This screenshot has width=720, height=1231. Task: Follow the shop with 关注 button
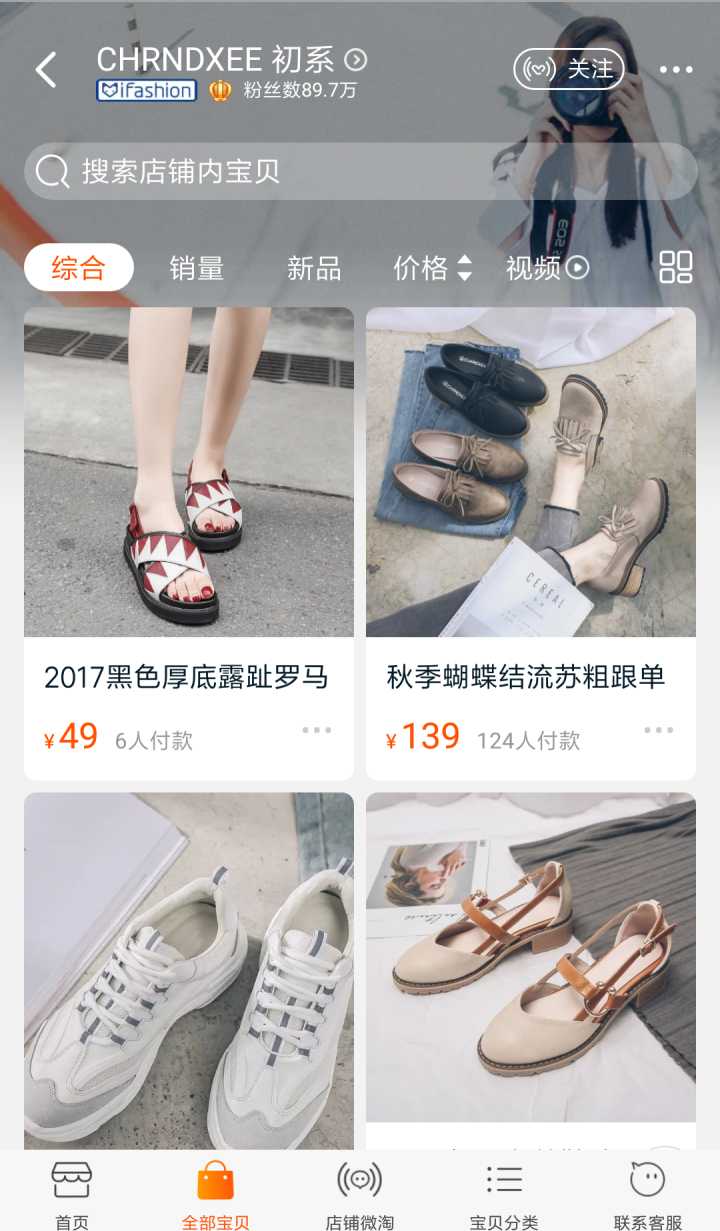click(569, 69)
